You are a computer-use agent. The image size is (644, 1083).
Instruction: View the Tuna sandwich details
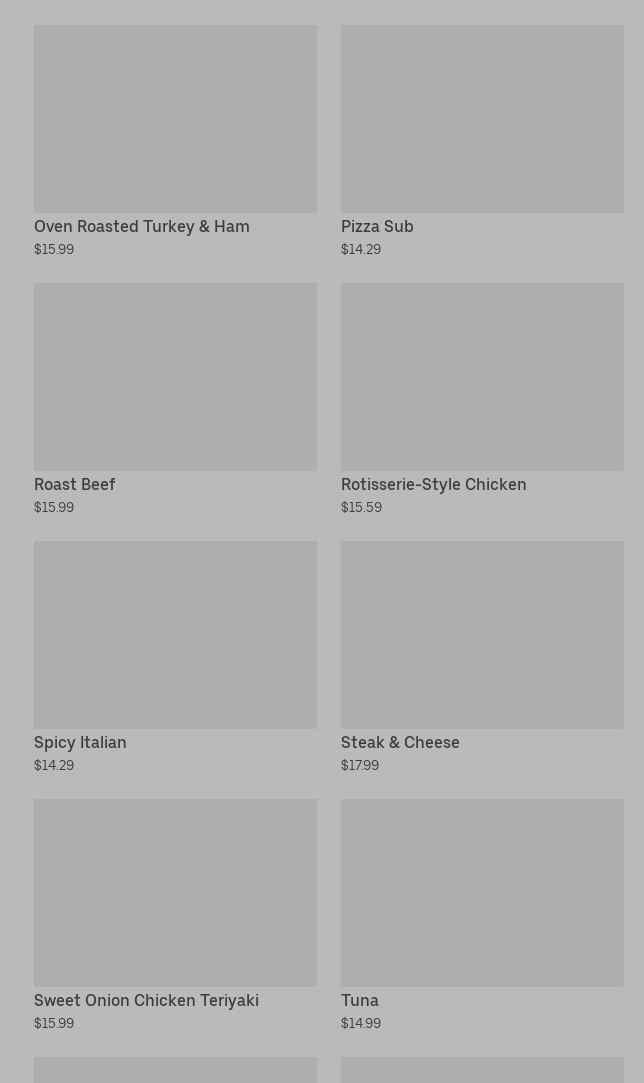(481, 914)
